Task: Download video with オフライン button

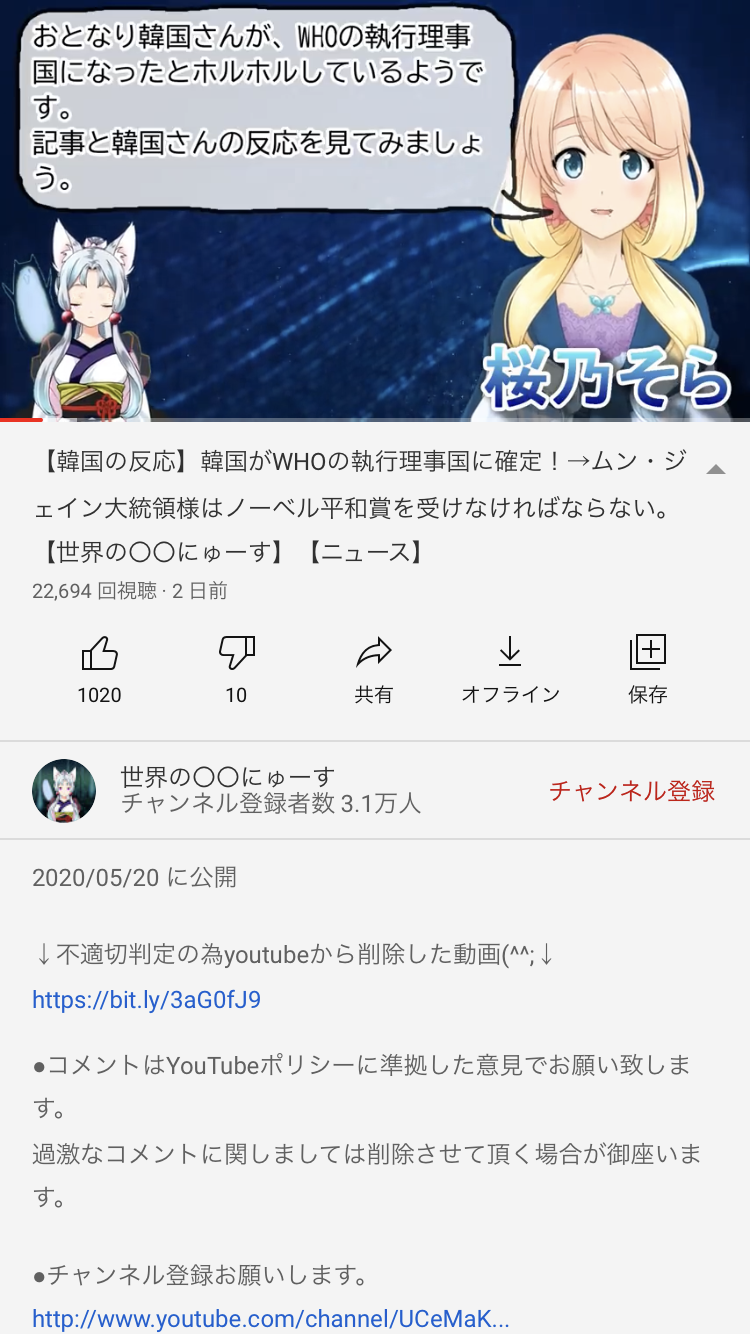Action: click(510, 668)
